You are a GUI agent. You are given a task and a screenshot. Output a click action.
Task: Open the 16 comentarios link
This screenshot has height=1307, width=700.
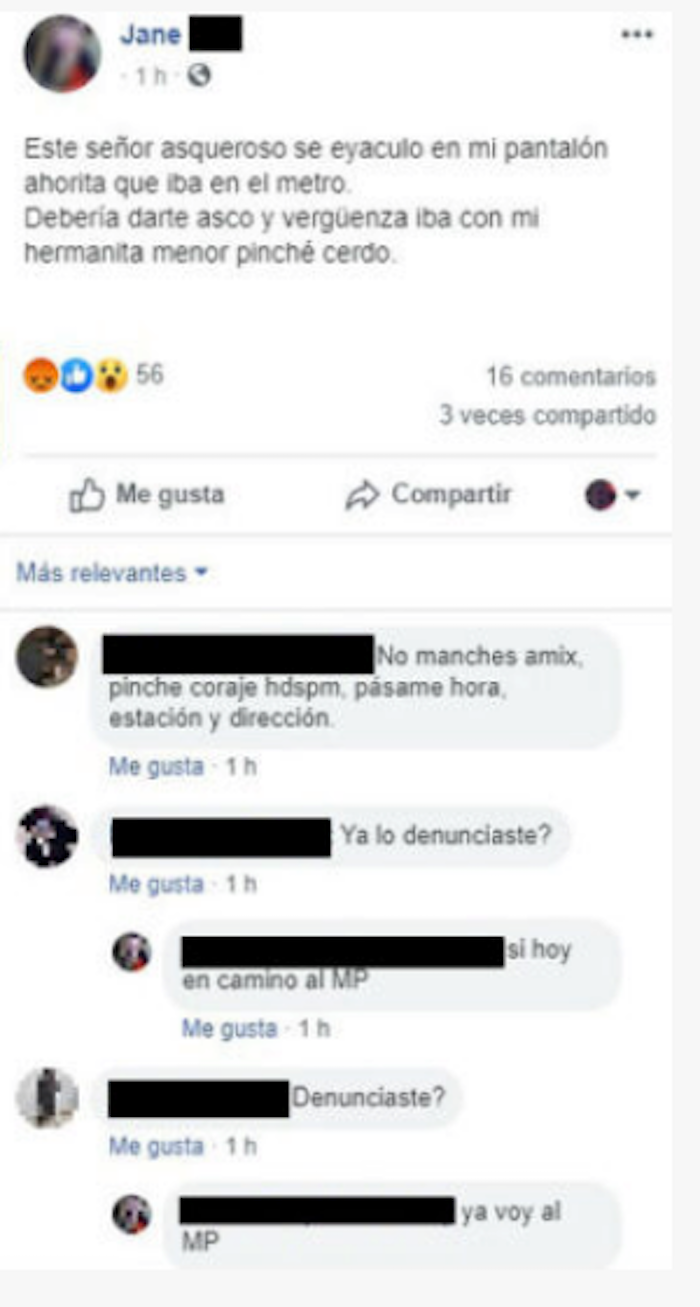571,377
